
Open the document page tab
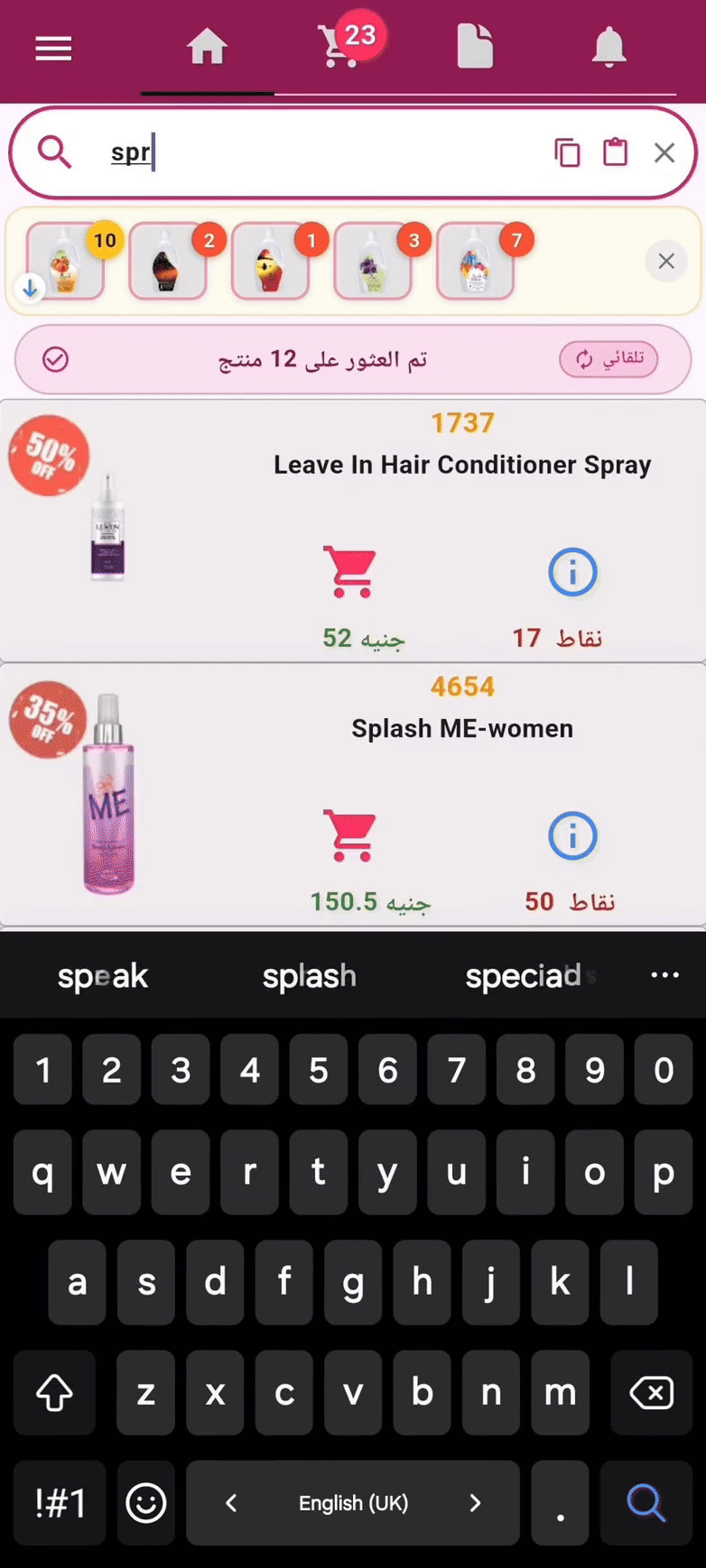[x=475, y=47]
